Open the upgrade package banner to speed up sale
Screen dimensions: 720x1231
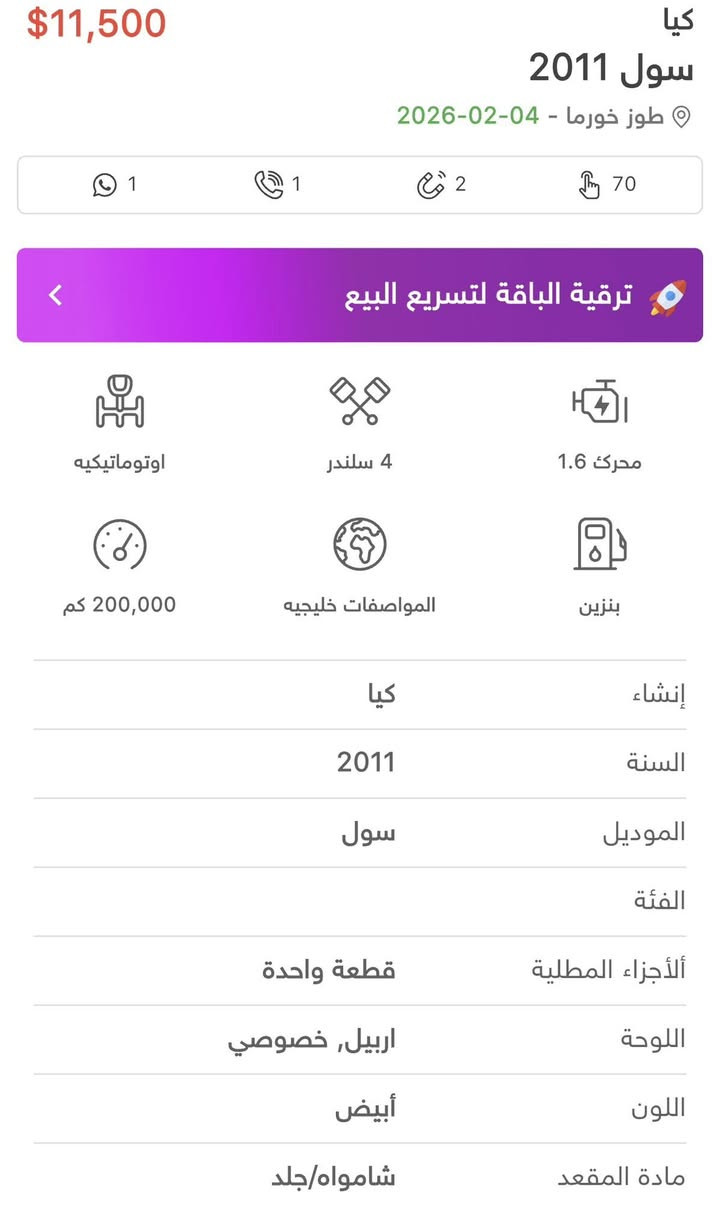click(360, 296)
